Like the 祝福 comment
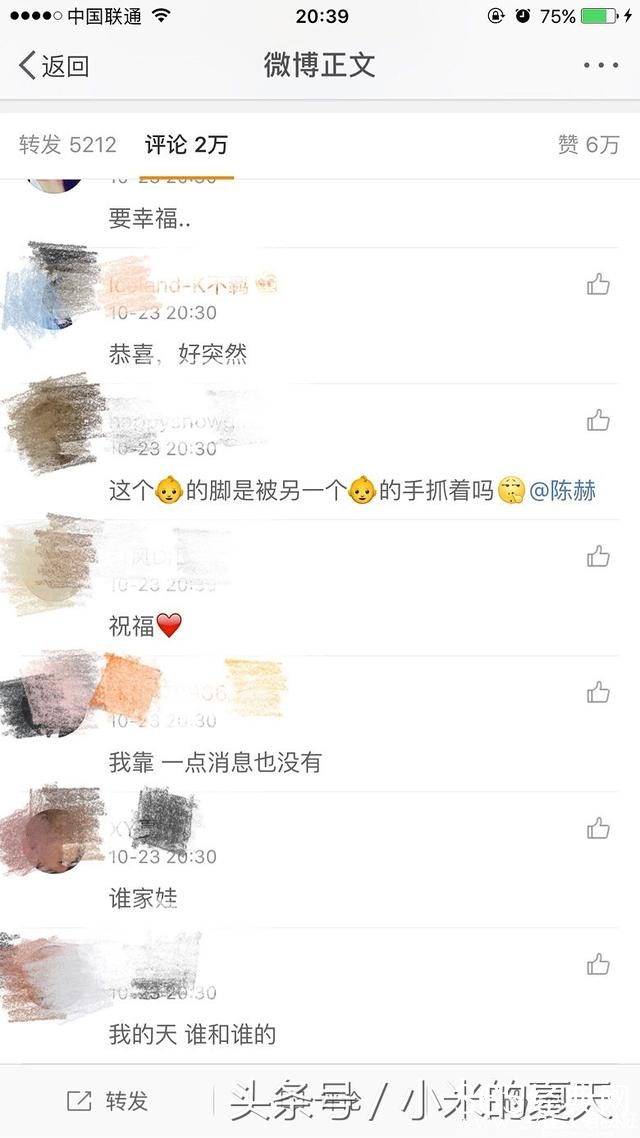The image size is (640, 1138). 598,557
